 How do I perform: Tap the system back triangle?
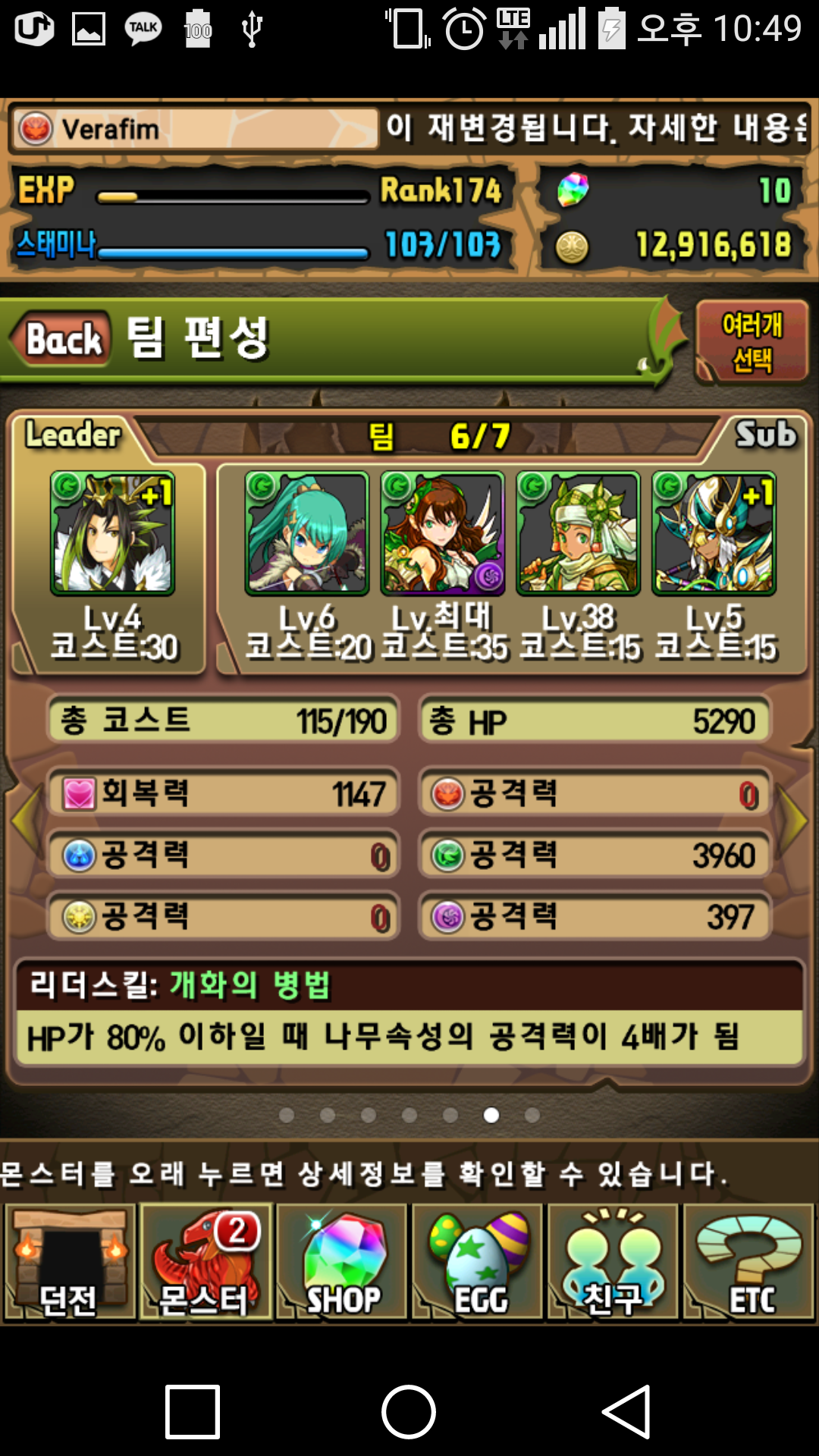click(626, 1412)
